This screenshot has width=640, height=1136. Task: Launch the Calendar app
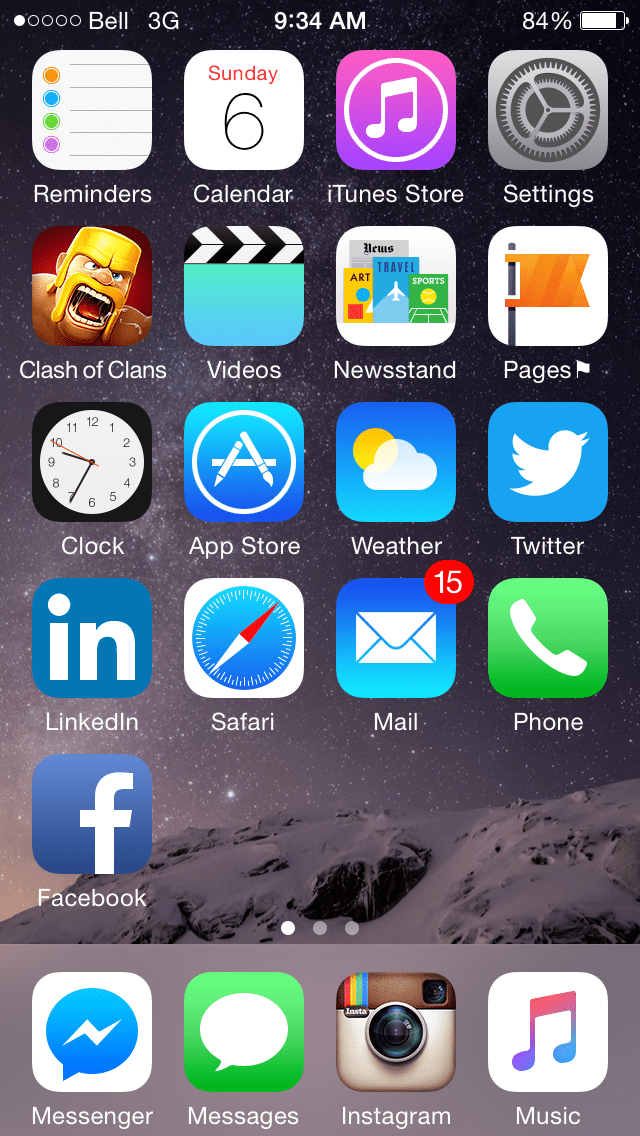(244, 110)
